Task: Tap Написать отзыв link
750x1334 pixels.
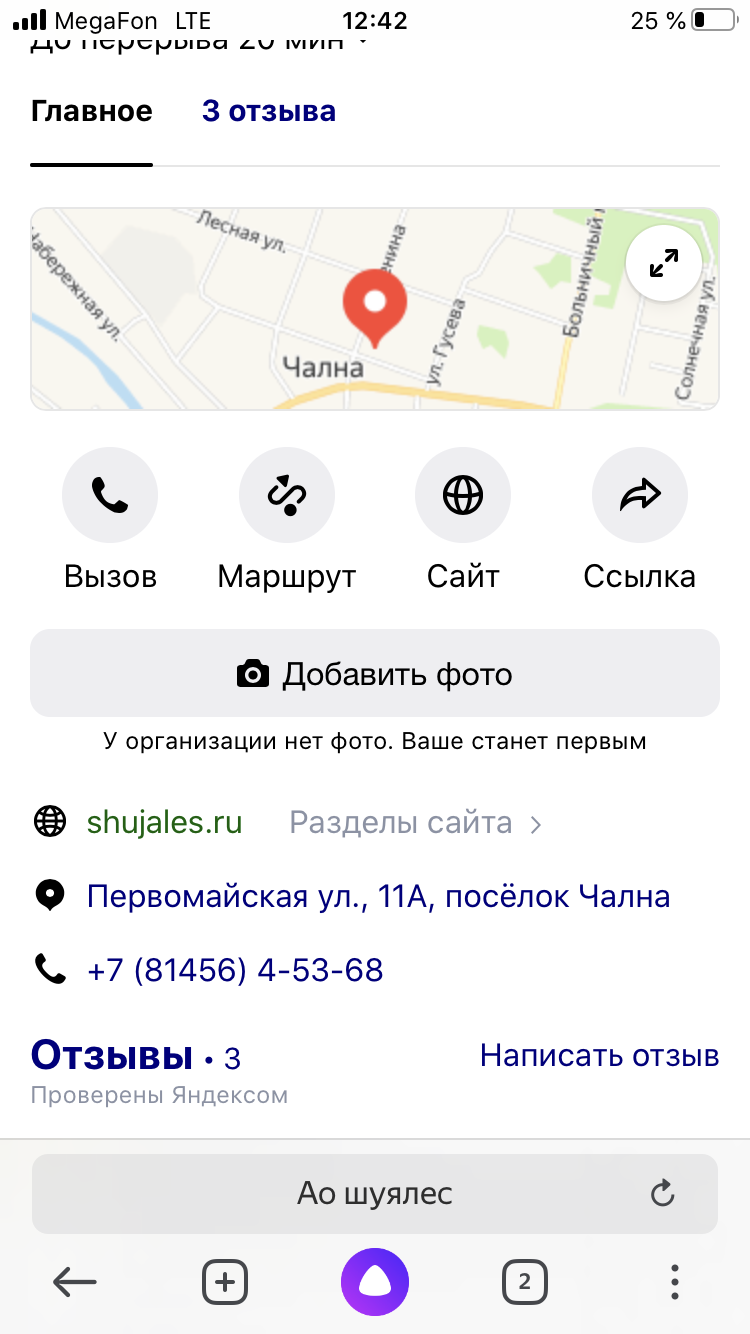Action: coord(599,1055)
